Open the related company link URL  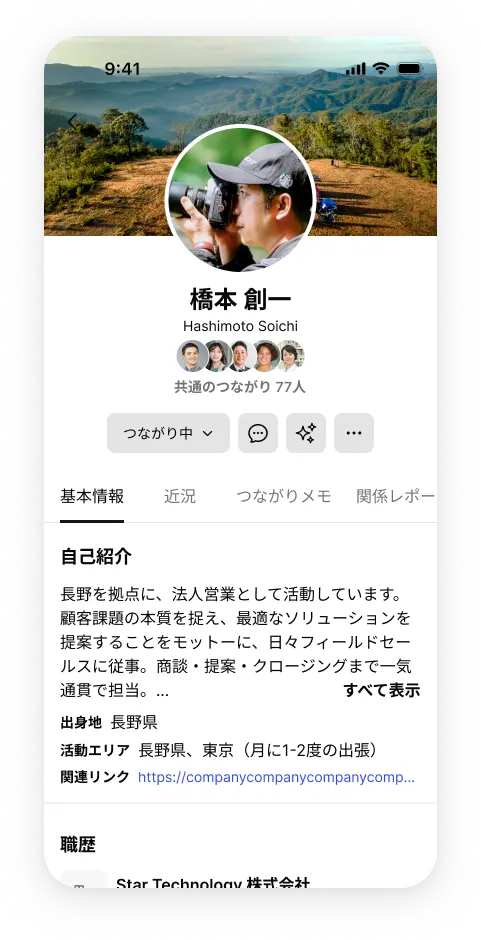(276, 778)
